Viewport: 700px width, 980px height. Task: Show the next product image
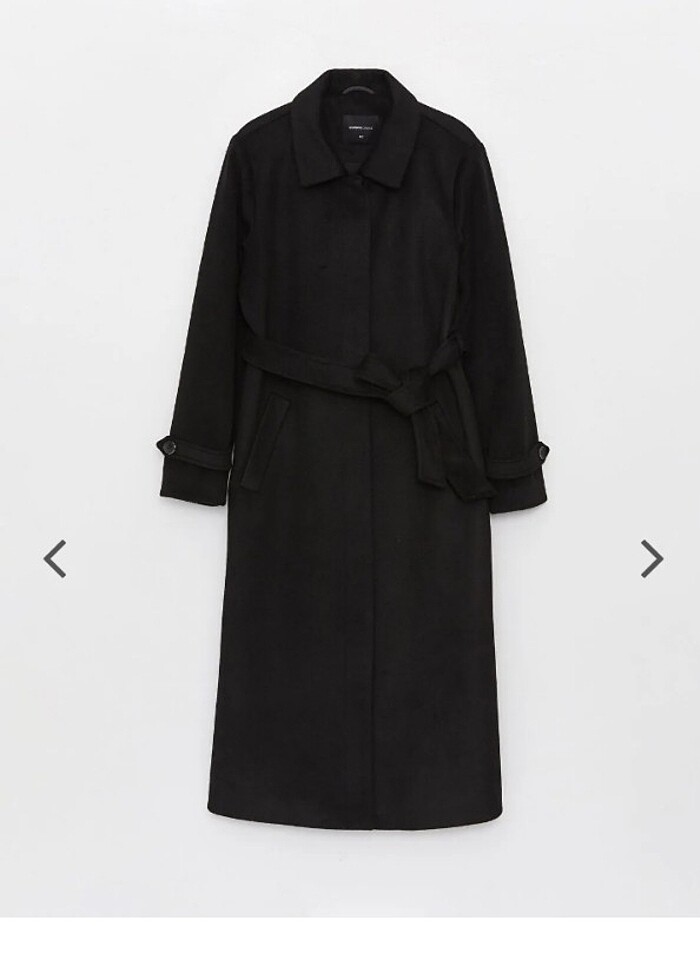(651, 559)
